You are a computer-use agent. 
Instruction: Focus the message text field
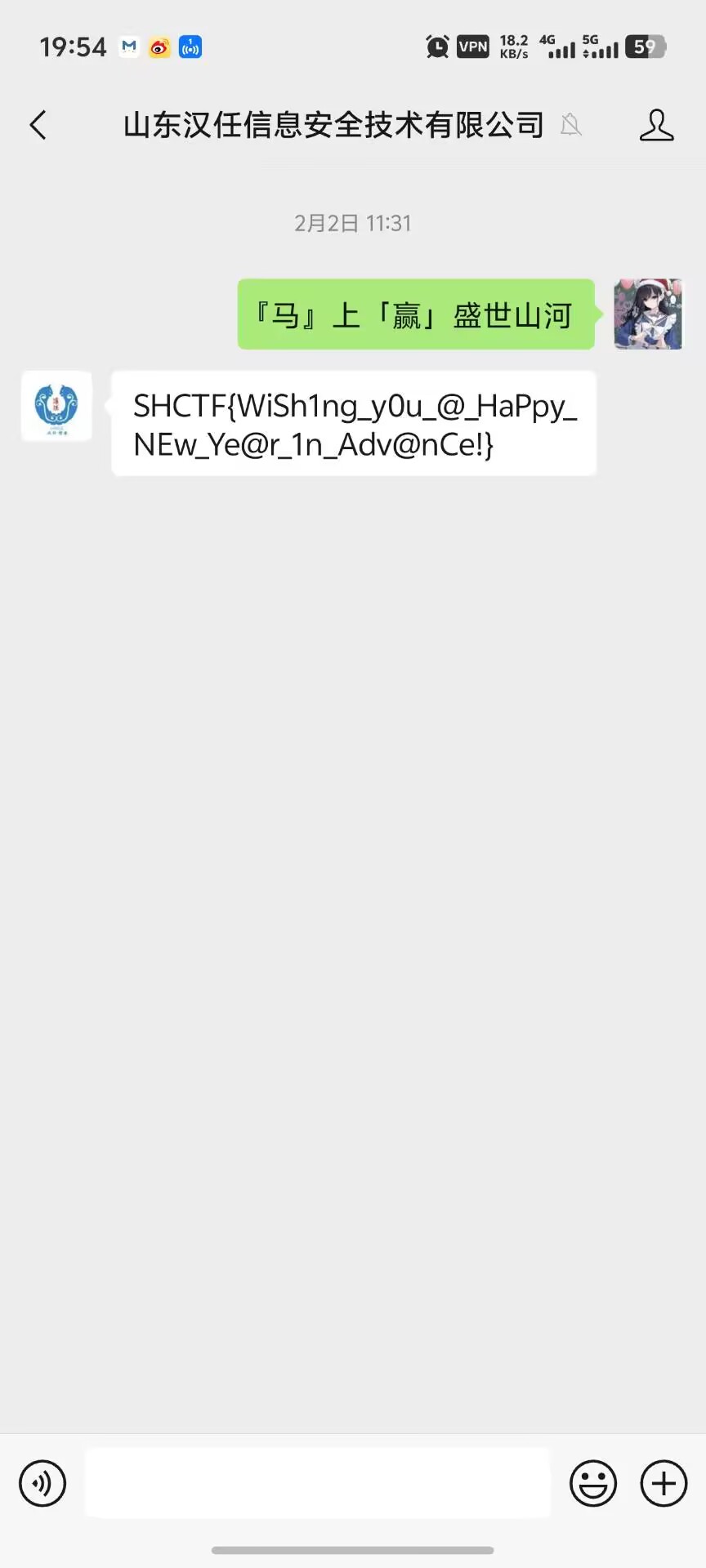(319, 1483)
